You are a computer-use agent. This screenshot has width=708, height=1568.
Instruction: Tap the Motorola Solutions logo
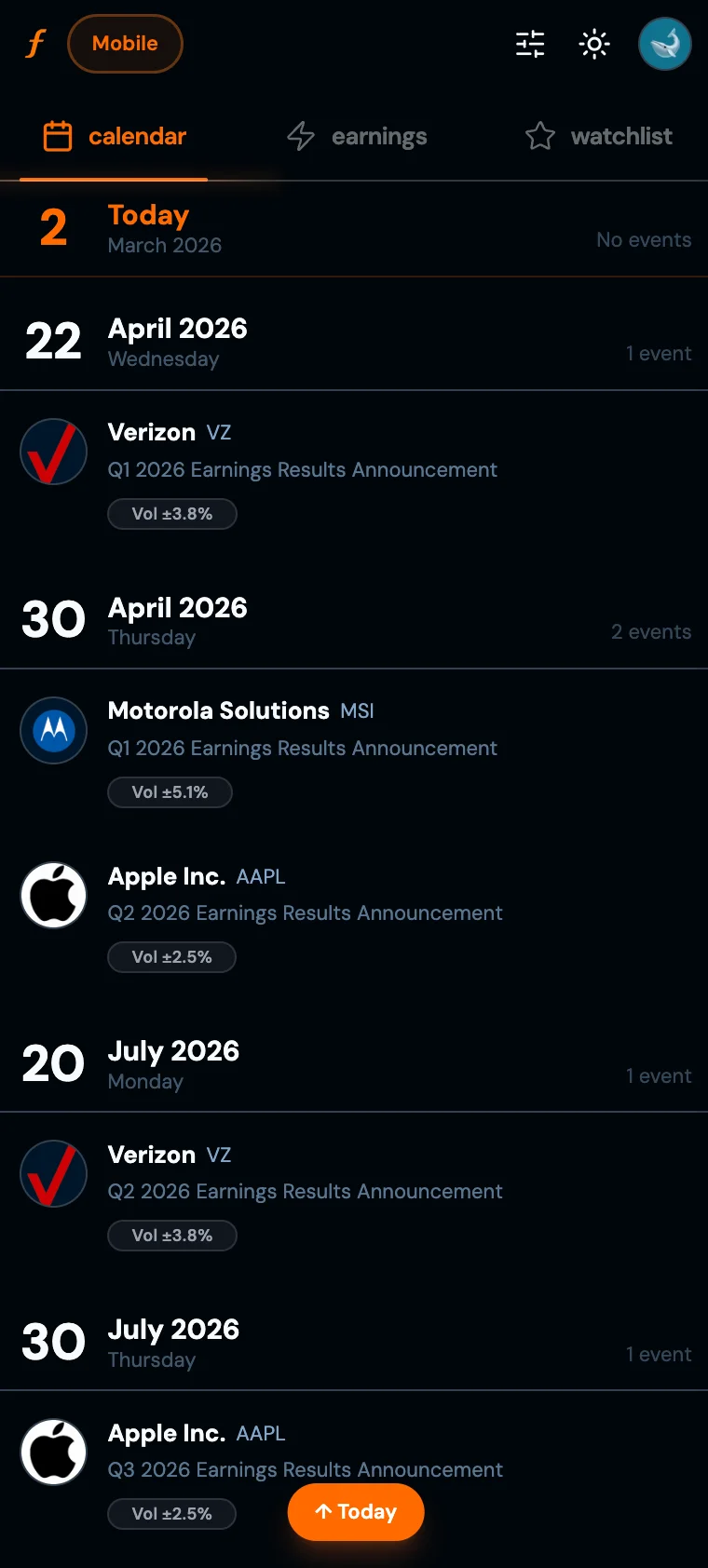53,730
